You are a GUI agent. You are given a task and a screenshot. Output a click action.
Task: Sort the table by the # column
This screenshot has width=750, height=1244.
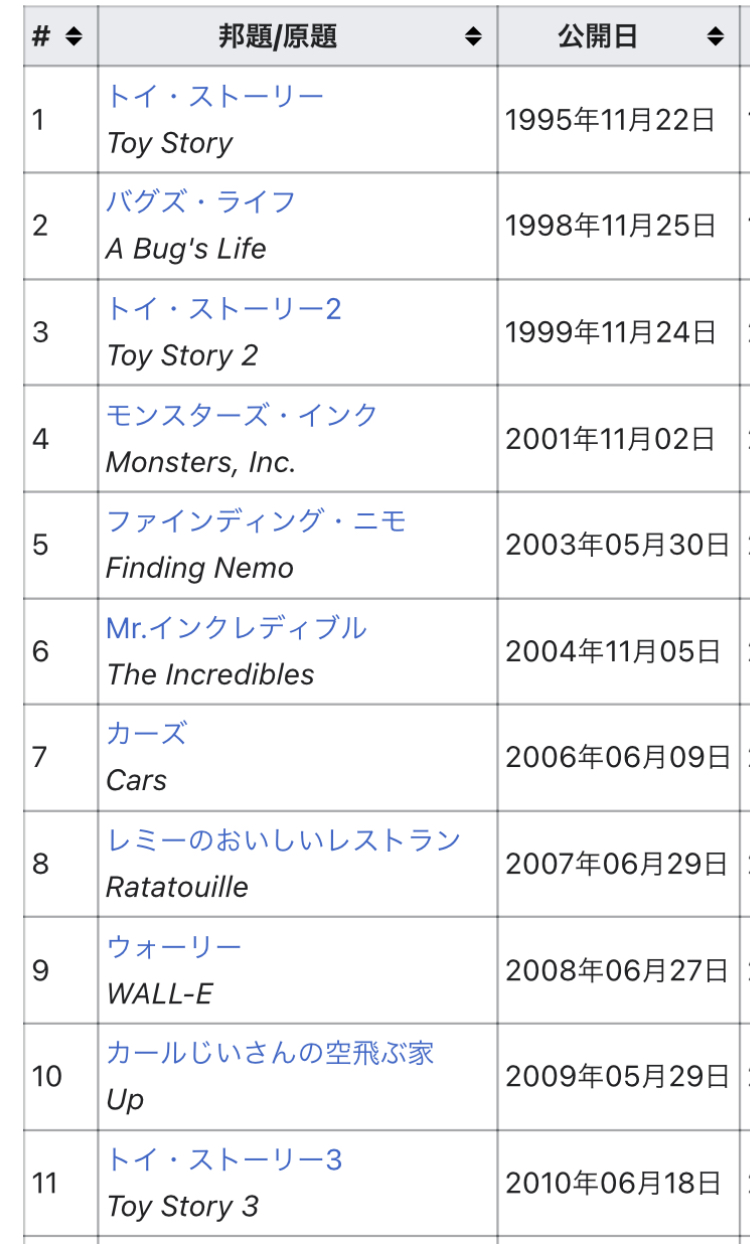(x=73, y=37)
